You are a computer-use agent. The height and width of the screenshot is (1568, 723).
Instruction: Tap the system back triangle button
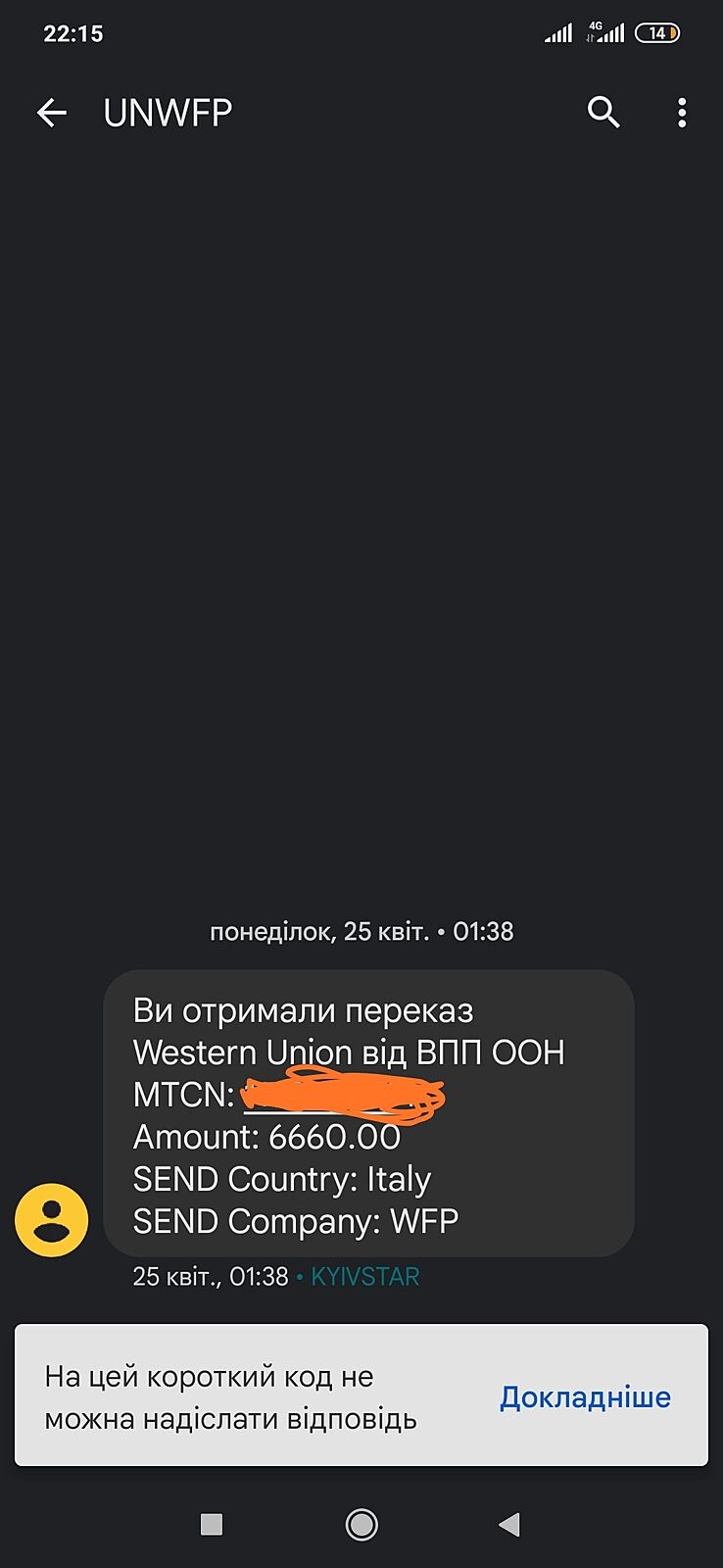point(509,1524)
